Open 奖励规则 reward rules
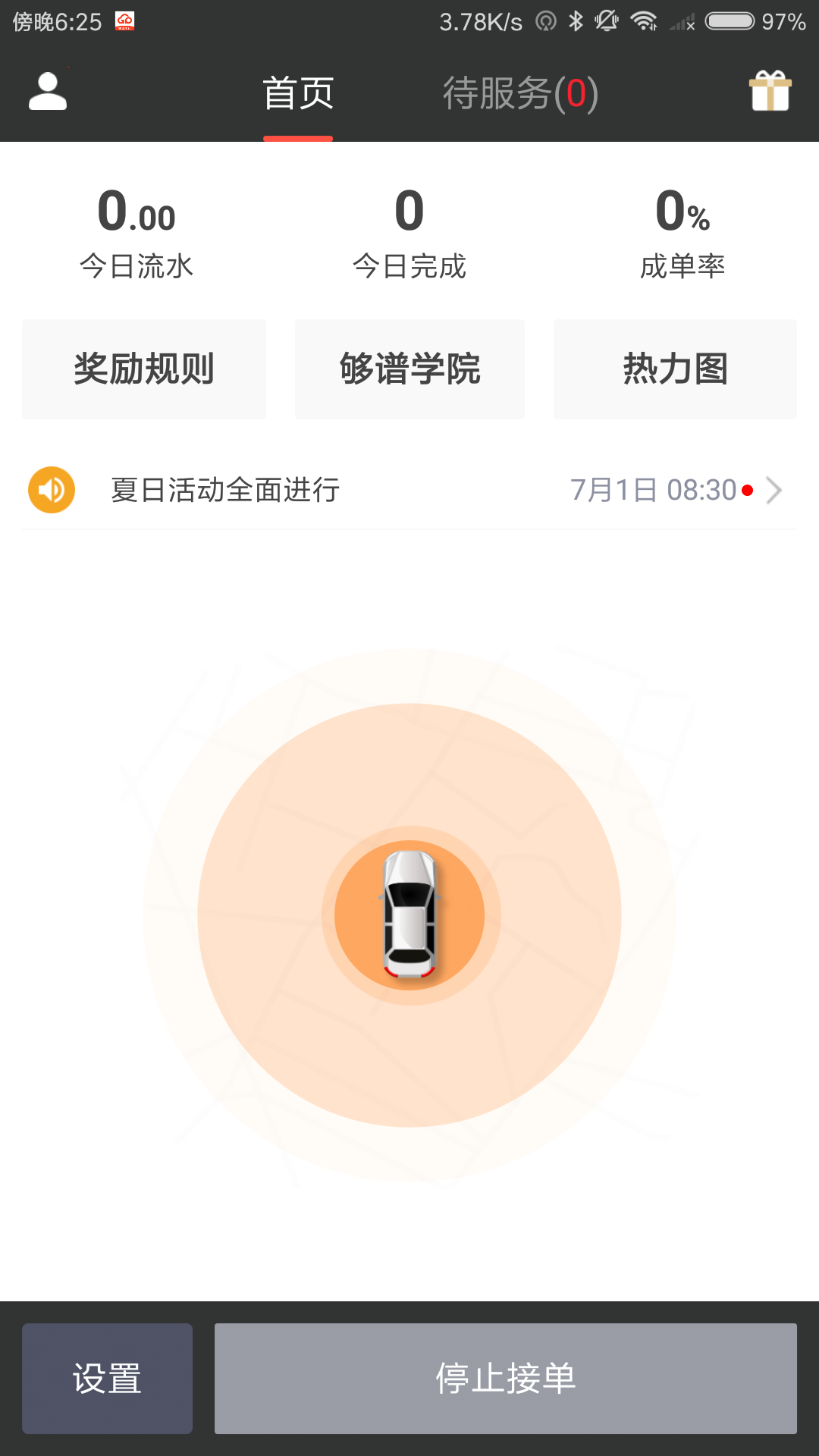The width and height of the screenshot is (819, 1456). click(144, 369)
